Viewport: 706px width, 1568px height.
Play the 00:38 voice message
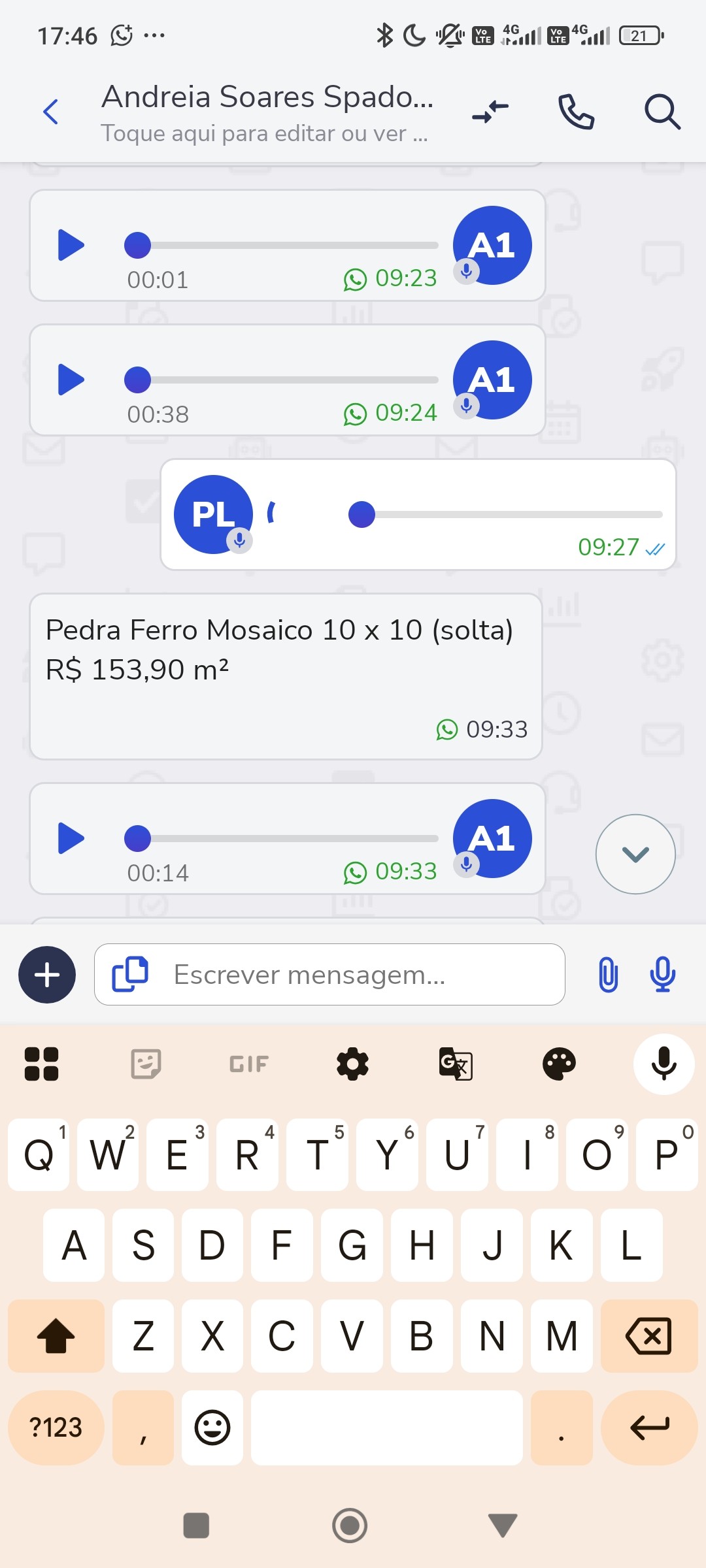tap(70, 380)
